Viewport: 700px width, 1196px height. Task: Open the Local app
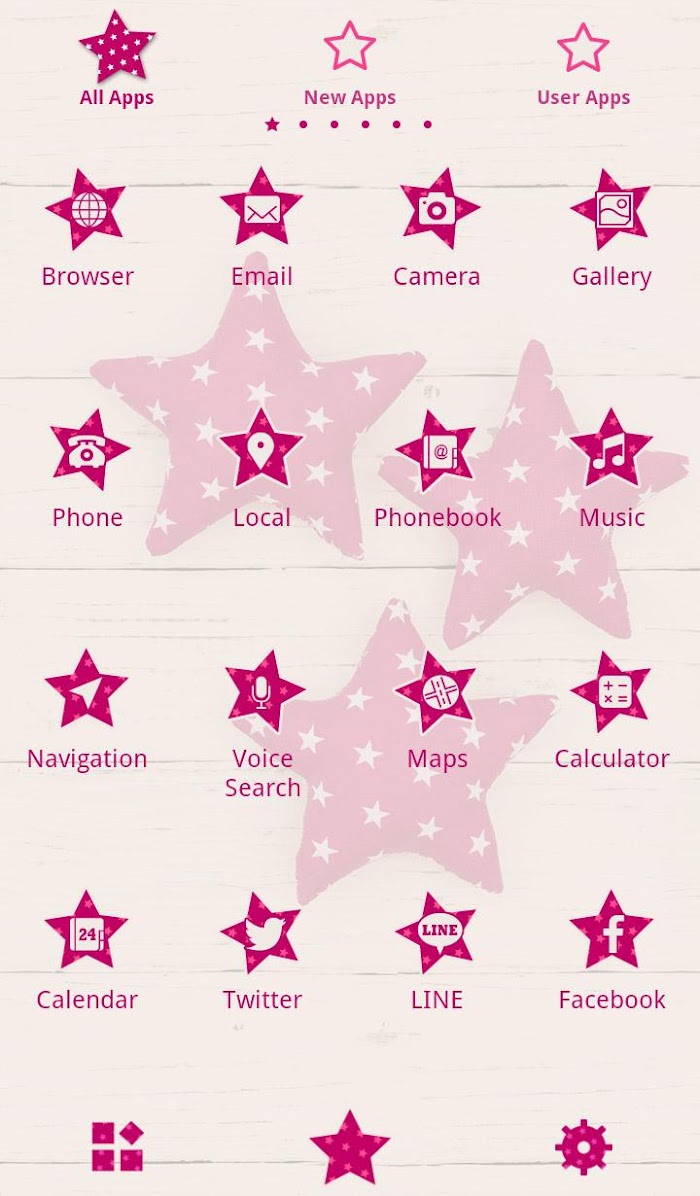(262, 470)
